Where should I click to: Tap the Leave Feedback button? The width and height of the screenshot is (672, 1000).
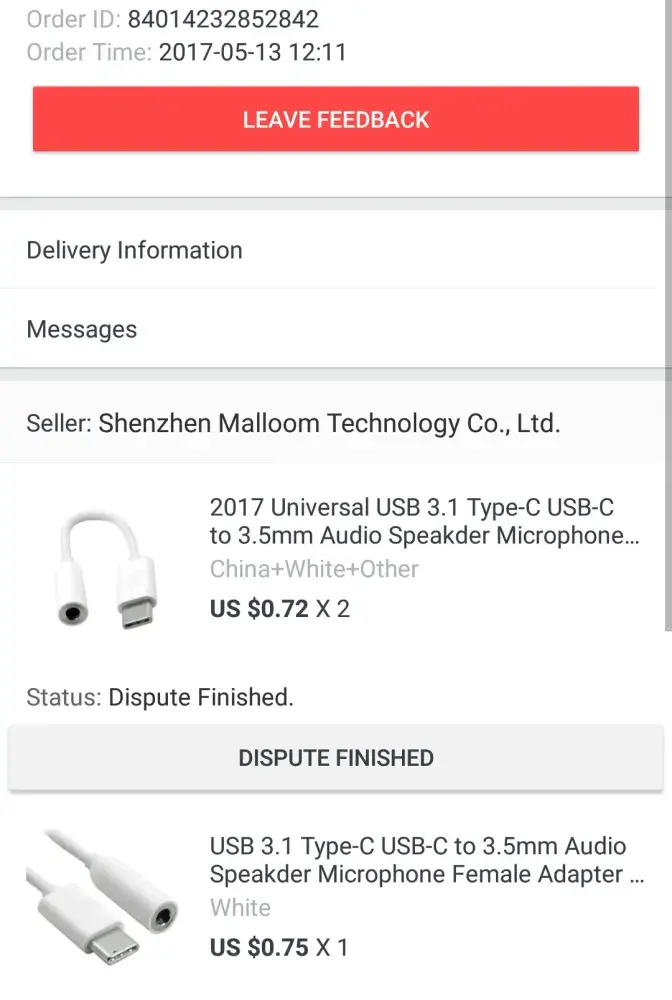point(336,120)
